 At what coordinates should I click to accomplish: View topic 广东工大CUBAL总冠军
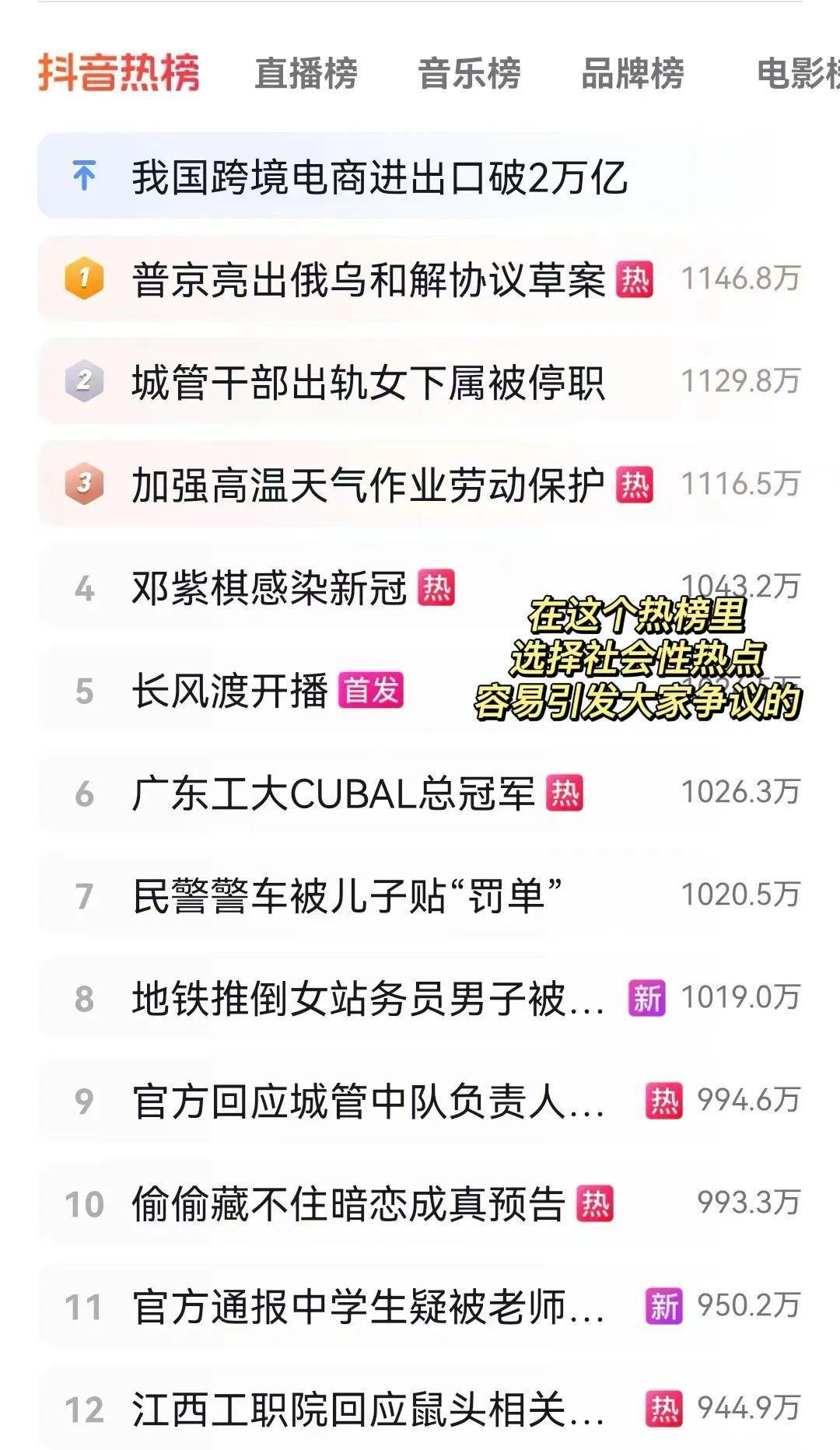click(334, 793)
